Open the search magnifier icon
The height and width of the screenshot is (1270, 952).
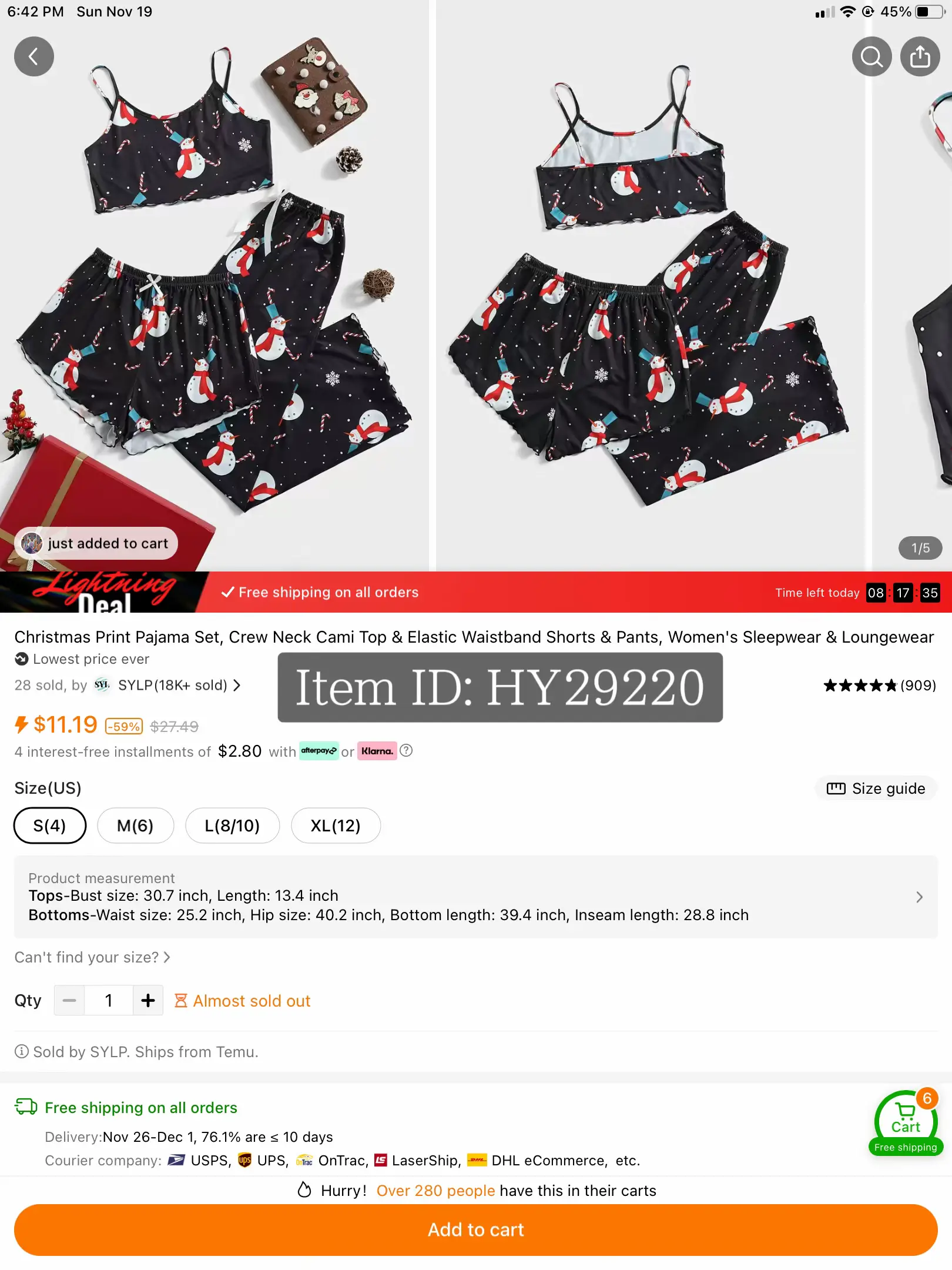pos(871,56)
